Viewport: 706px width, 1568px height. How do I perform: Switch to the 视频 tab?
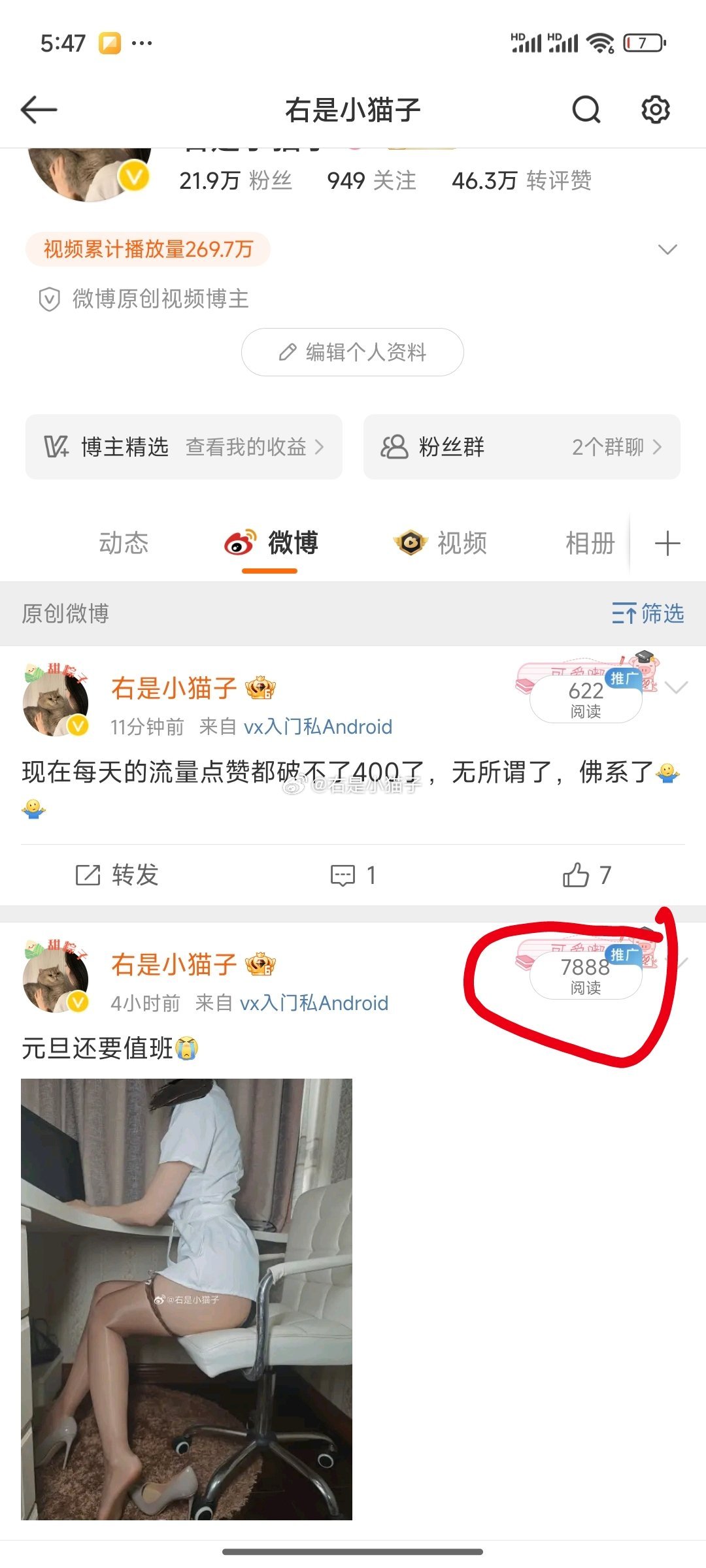click(x=441, y=543)
